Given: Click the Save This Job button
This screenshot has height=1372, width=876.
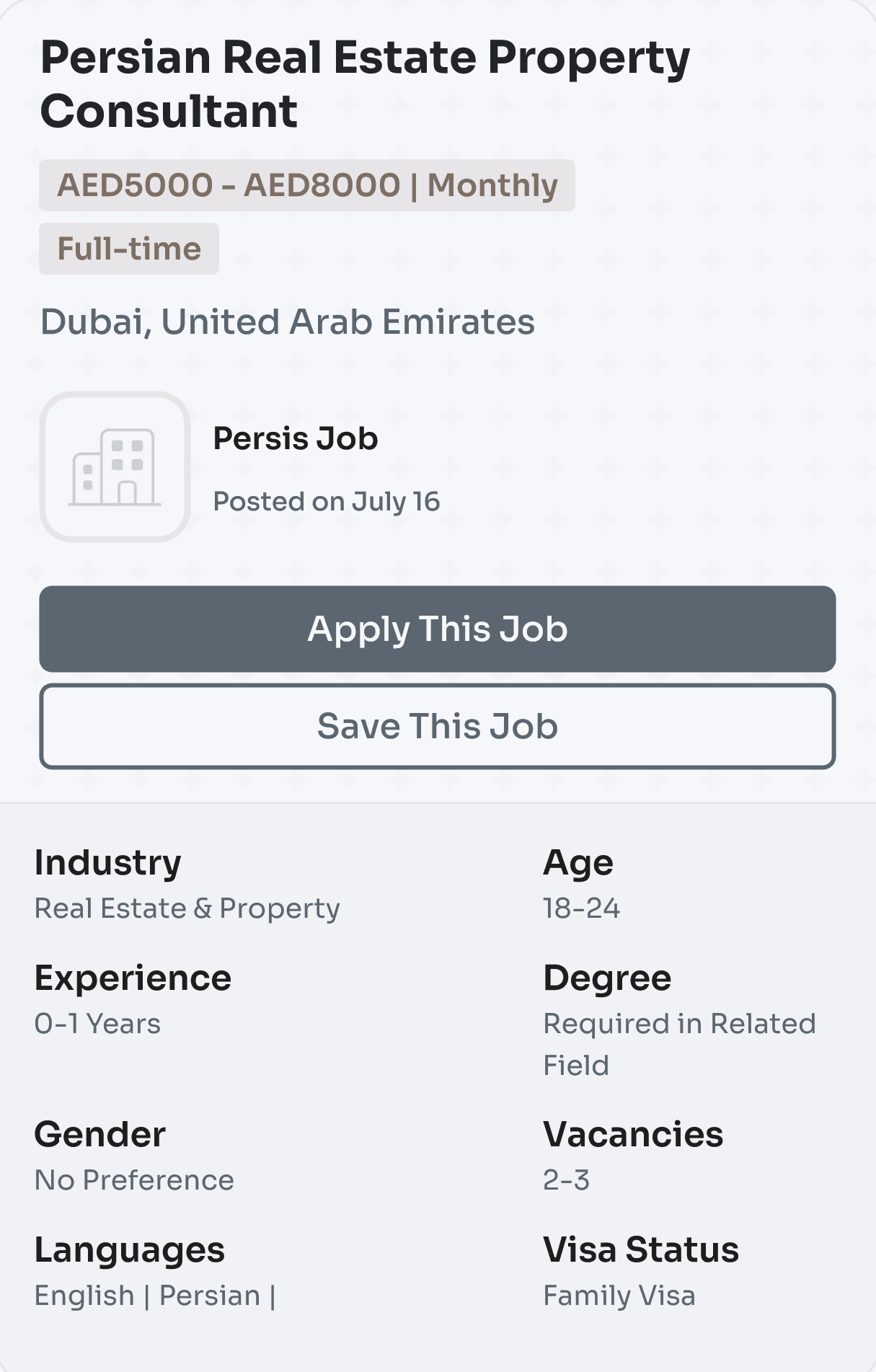Looking at the screenshot, I should pyautogui.click(x=438, y=726).
